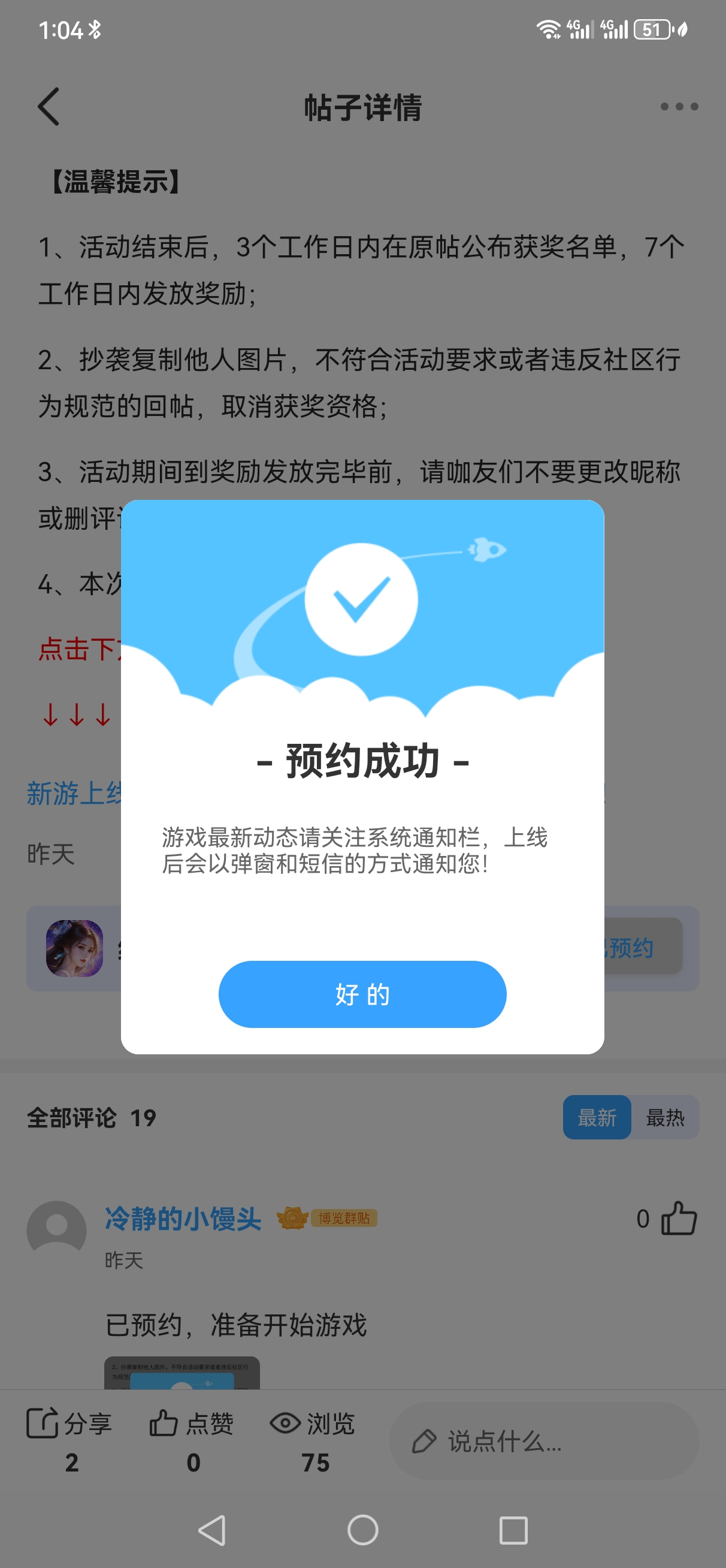
Task: Go back from the post details page
Action: tap(49, 107)
